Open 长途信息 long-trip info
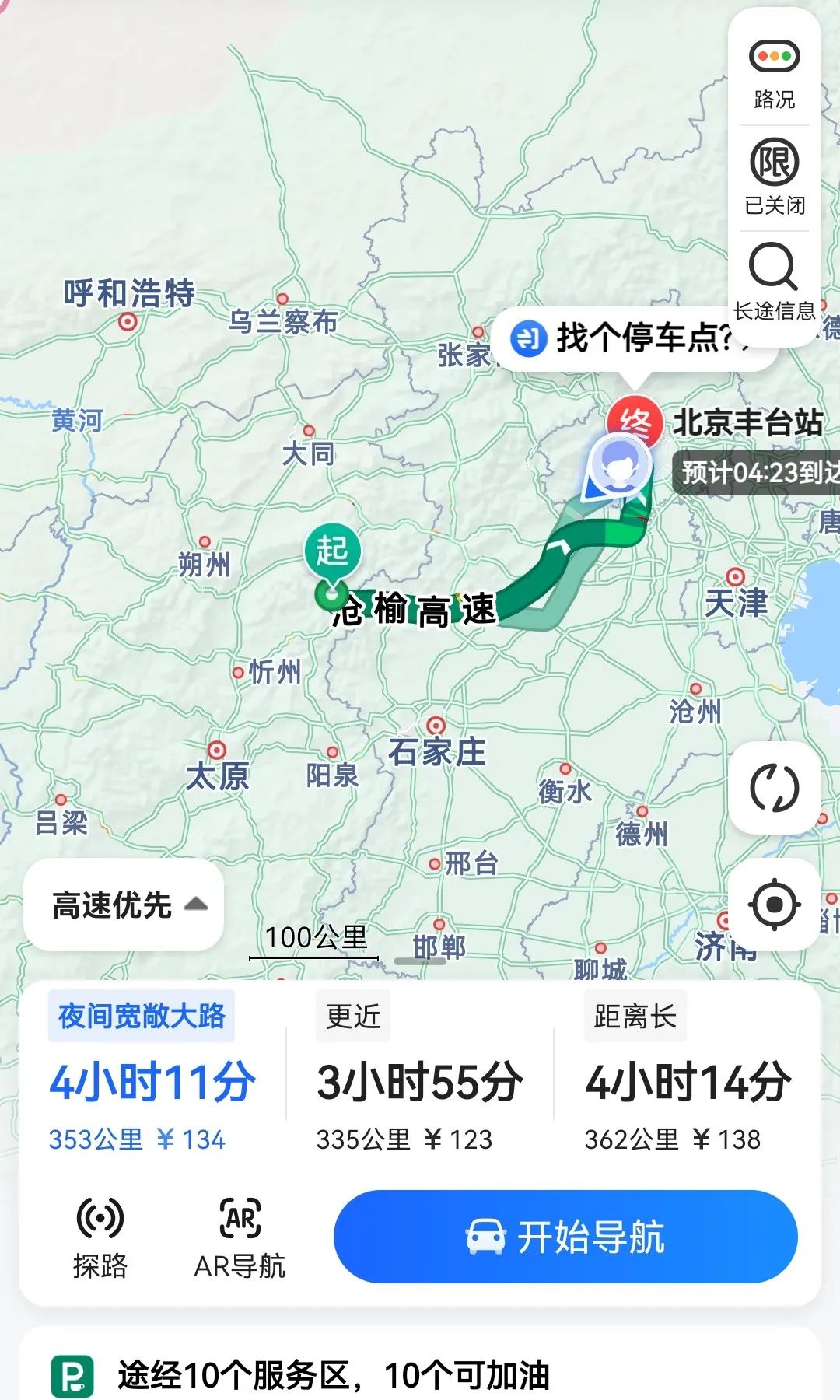Viewport: 840px width, 1400px height. tap(774, 282)
